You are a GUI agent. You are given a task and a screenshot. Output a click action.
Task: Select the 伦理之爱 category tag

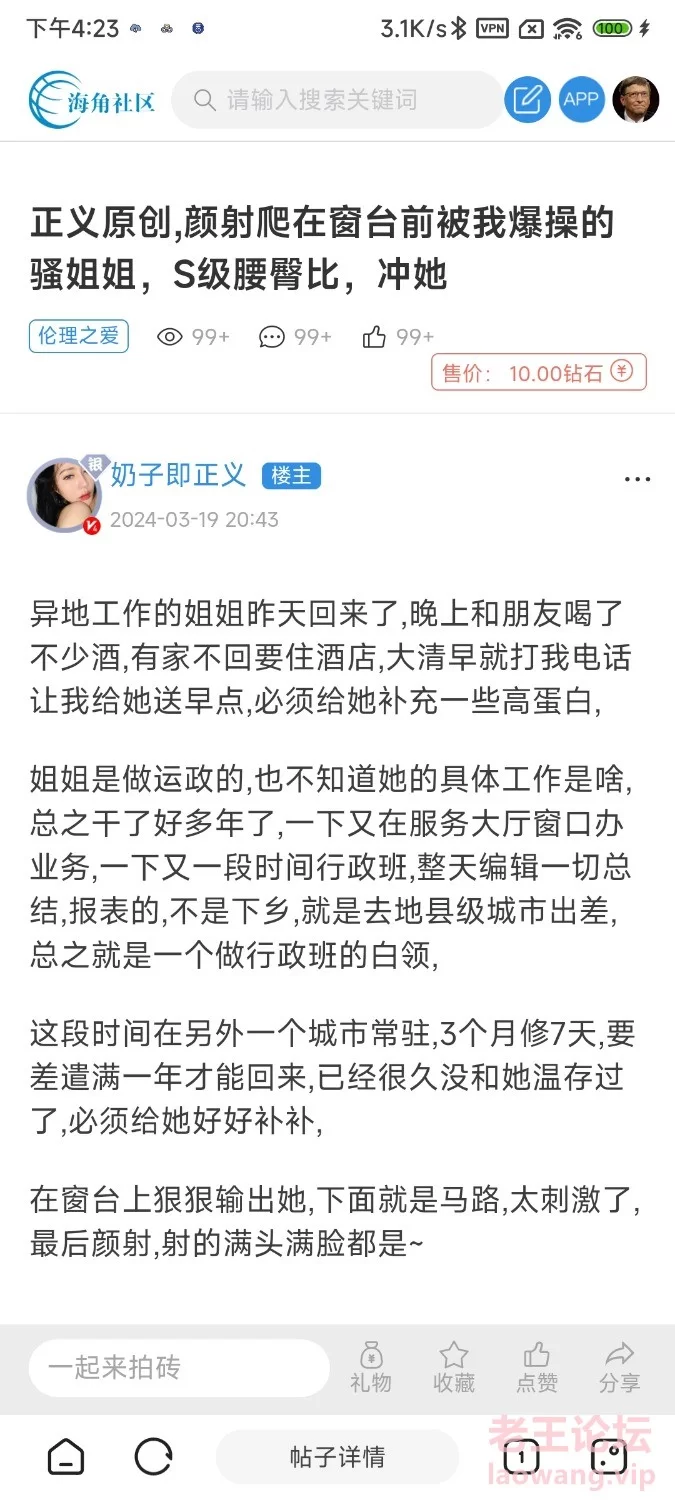click(79, 336)
